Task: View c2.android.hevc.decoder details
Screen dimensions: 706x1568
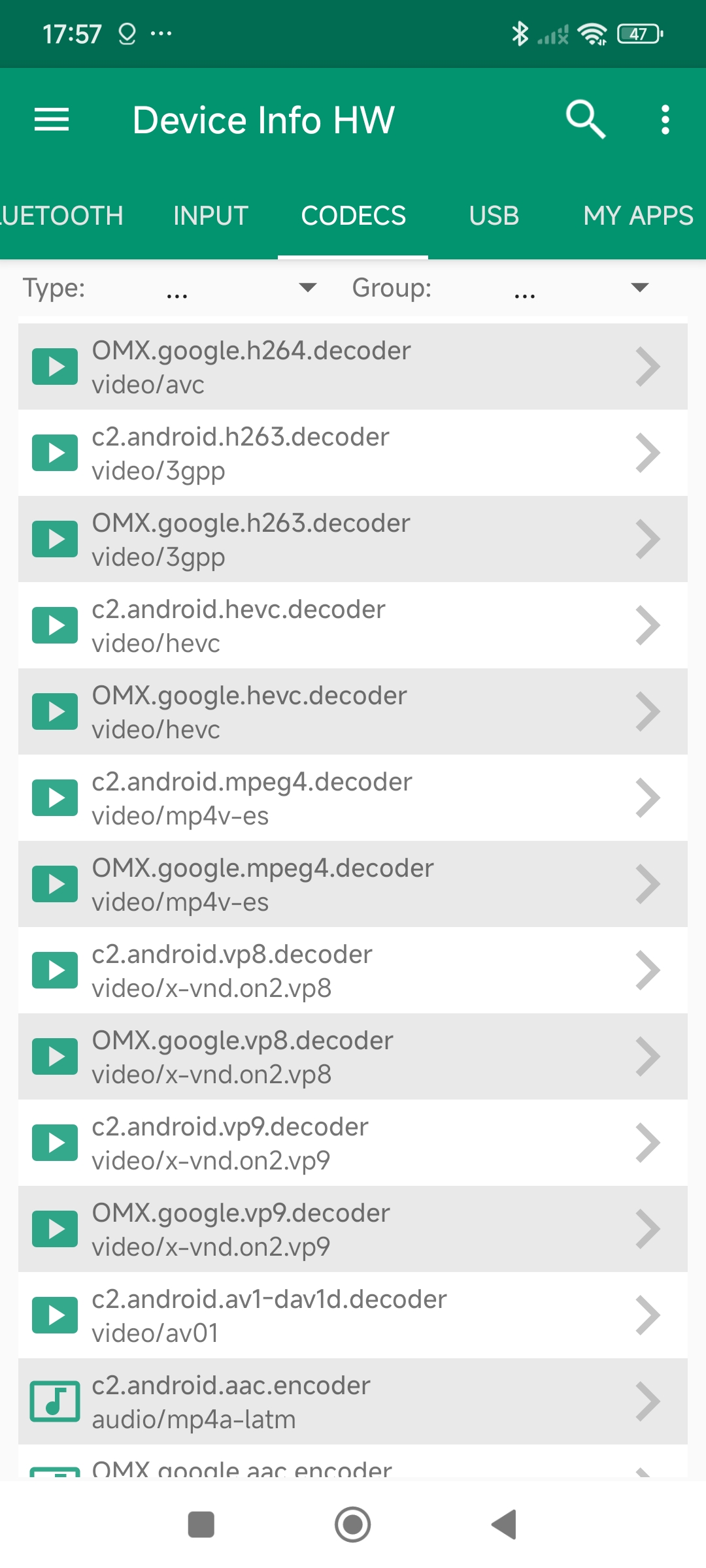Action: point(353,626)
